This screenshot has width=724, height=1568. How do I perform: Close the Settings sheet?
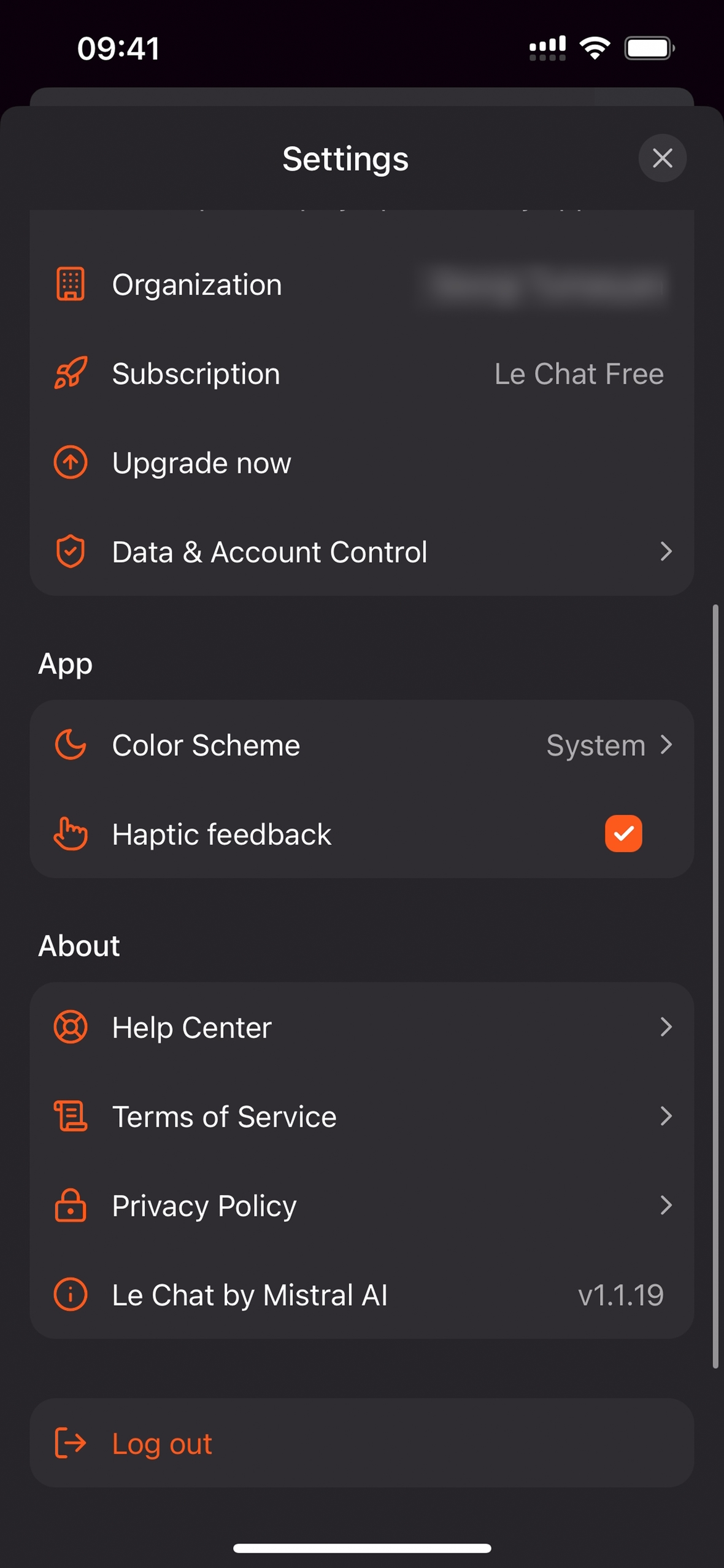pos(662,158)
